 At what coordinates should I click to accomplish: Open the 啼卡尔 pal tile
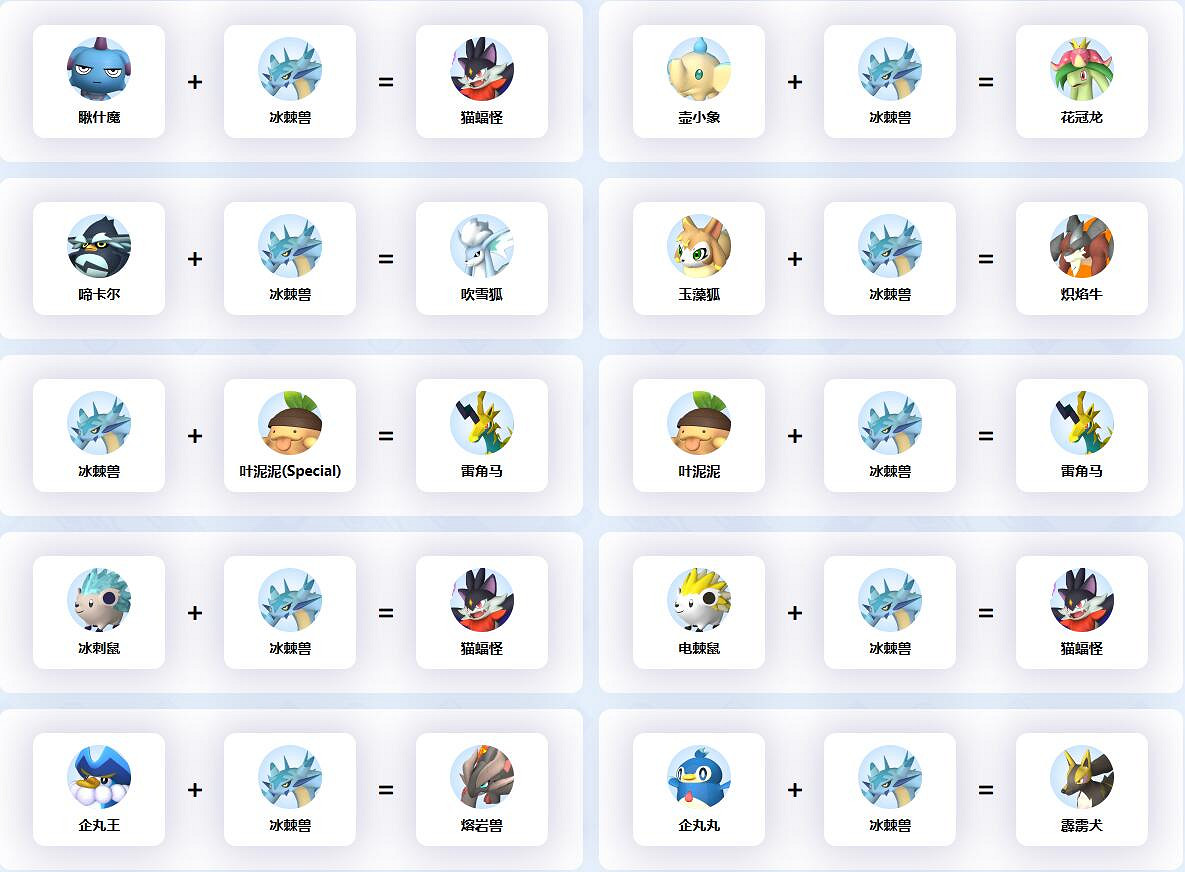(x=99, y=259)
